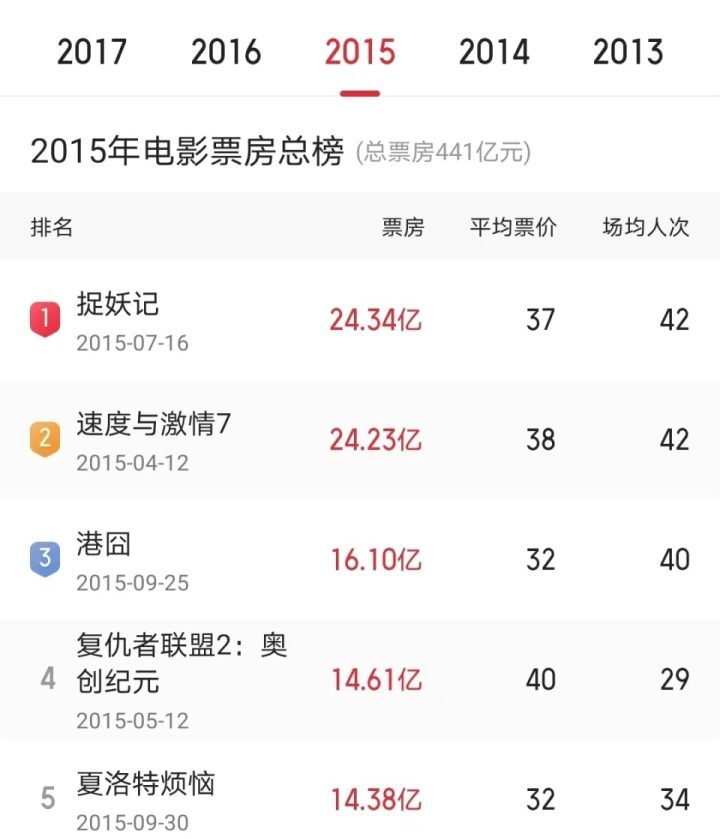Viewport: 720px width, 839px height.
Task: Select the 2016 box office tab
Action: tap(226, 52)
